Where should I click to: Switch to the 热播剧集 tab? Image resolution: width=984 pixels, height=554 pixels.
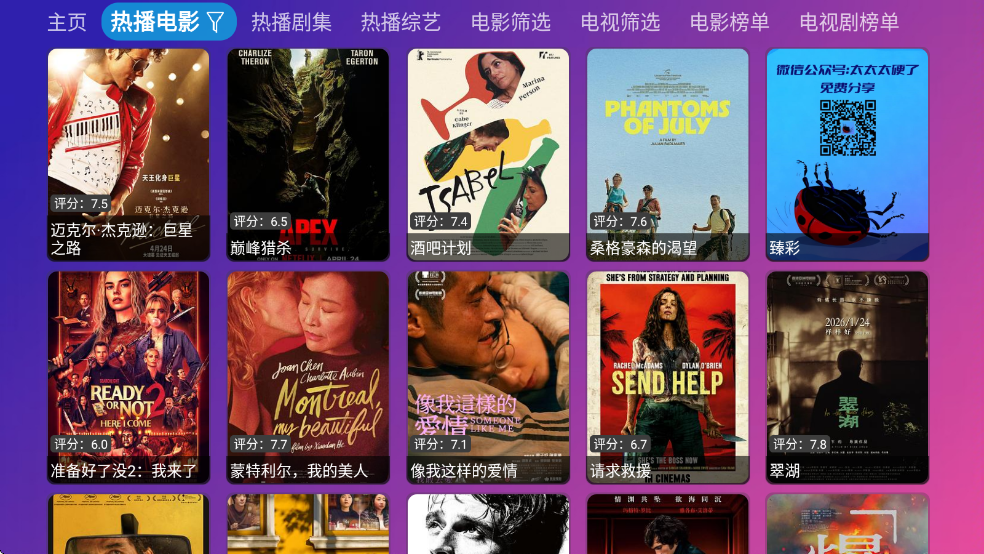pos(291,22)
